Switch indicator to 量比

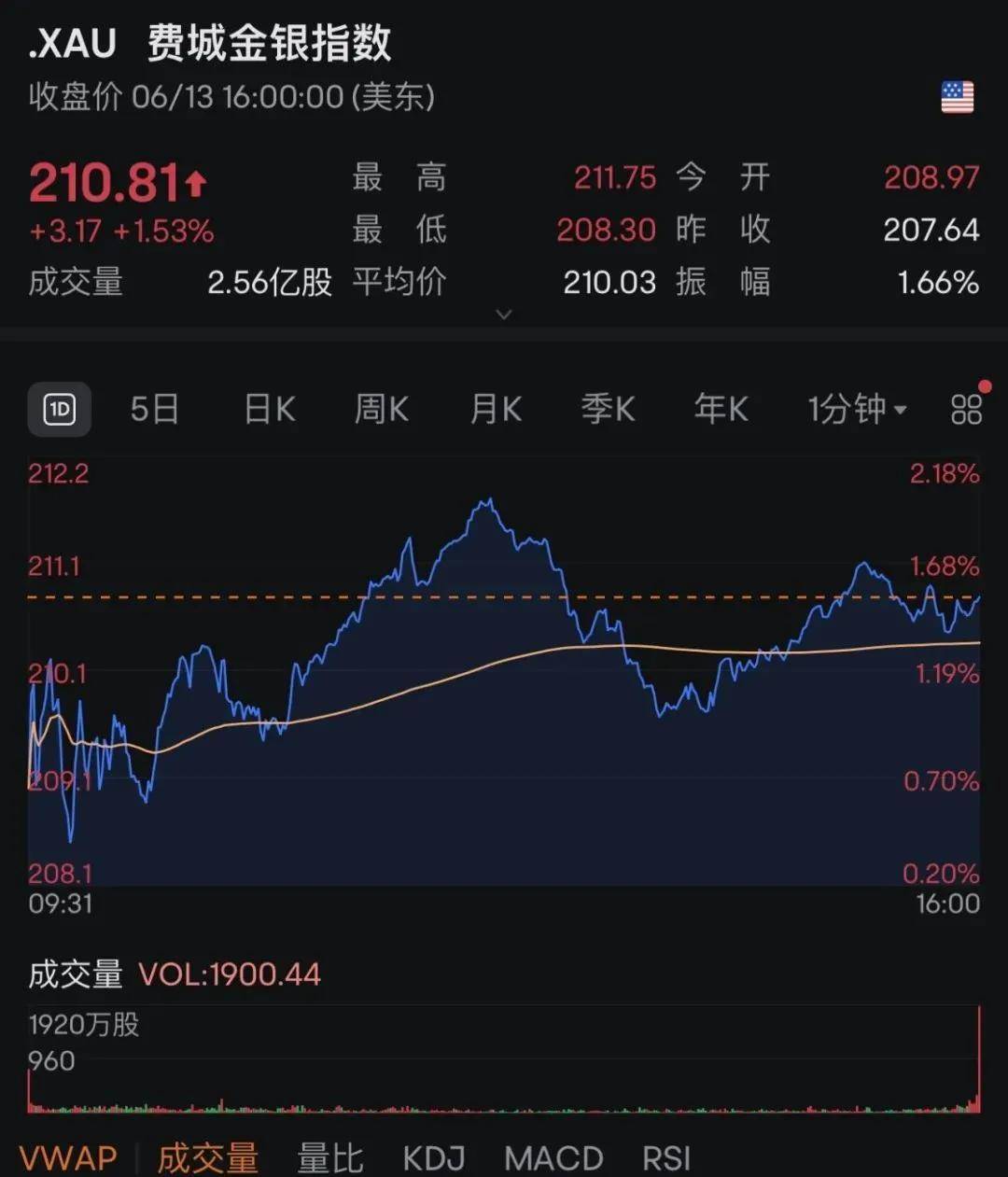329,1158
